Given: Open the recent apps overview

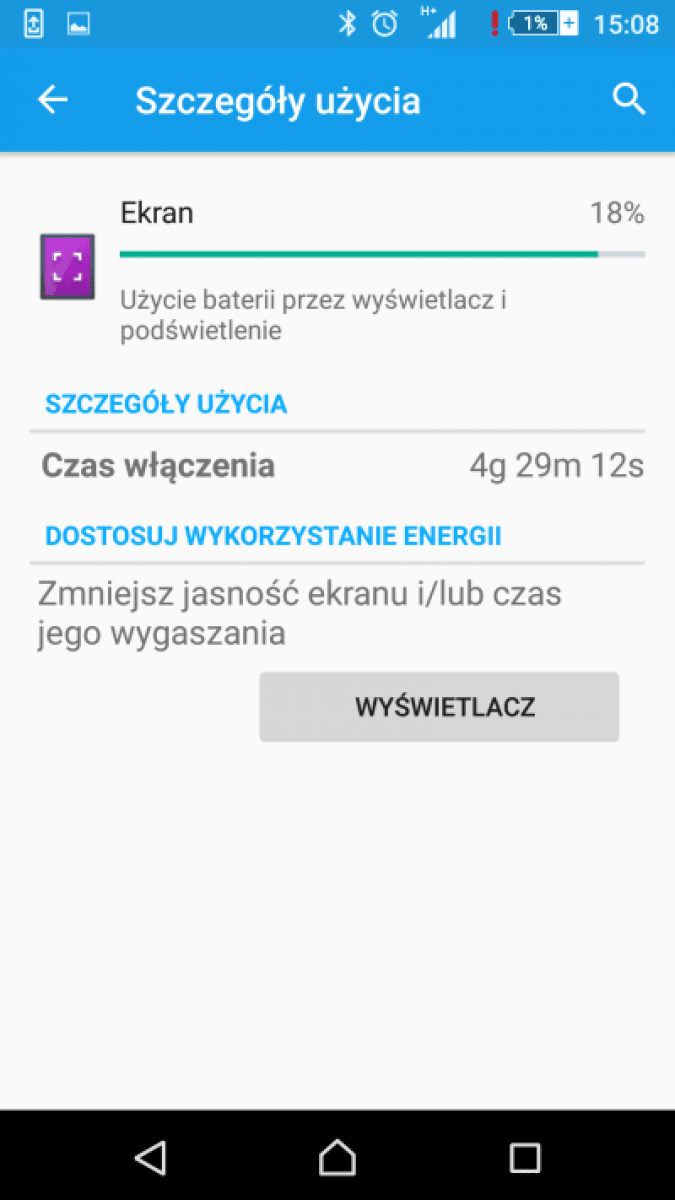Looking at the screenshot, I should [x=524, y=1158].
